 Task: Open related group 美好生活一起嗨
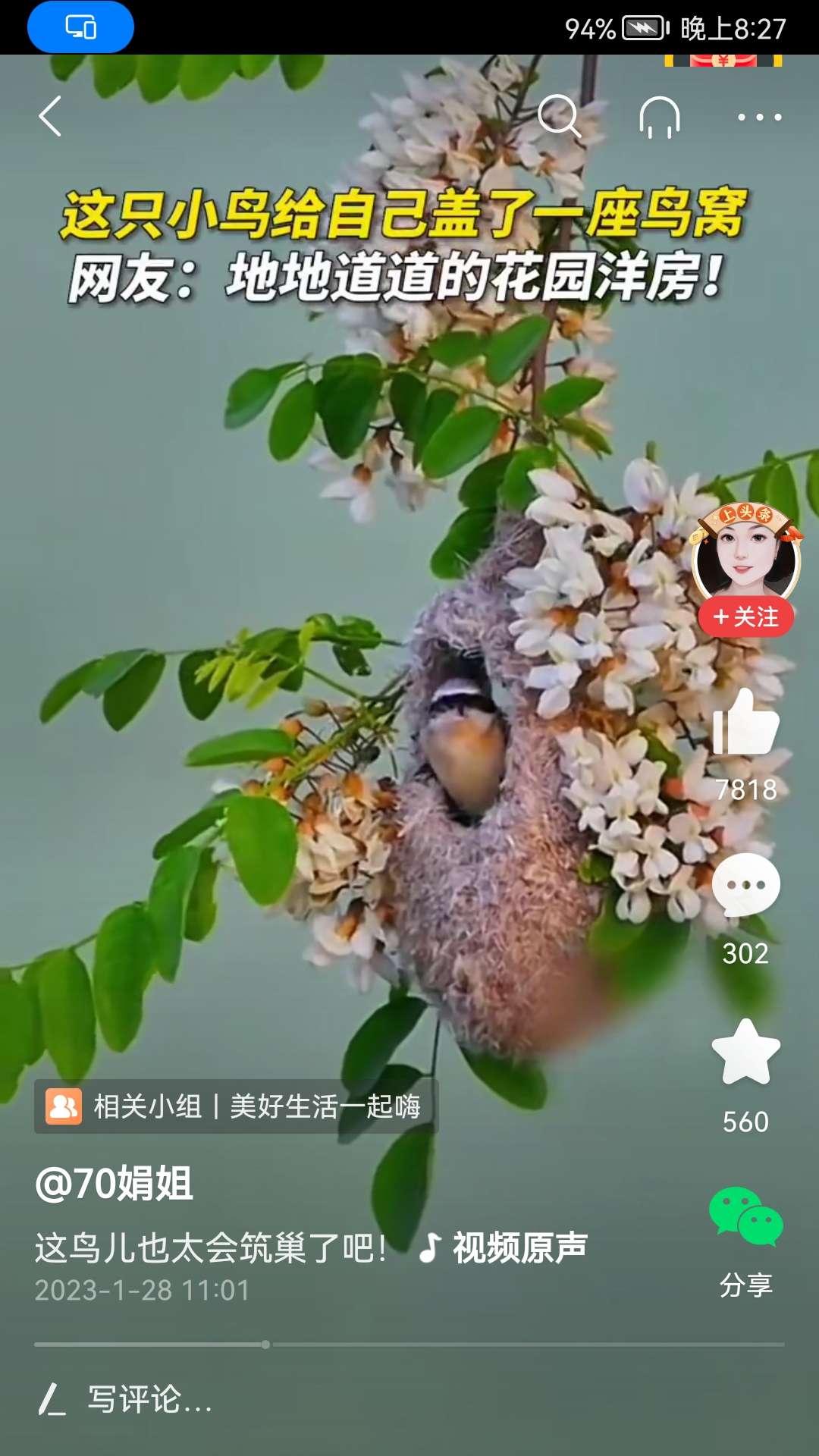point(236,1106)
